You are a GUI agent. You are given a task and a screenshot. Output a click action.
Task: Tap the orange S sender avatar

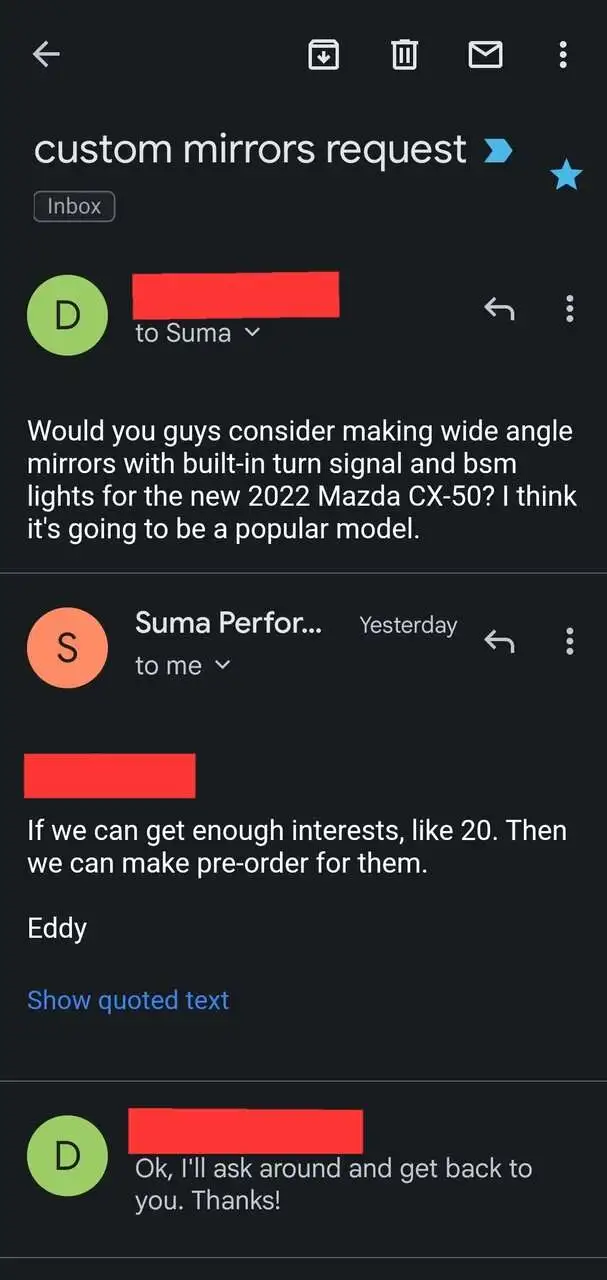(67, 648)
